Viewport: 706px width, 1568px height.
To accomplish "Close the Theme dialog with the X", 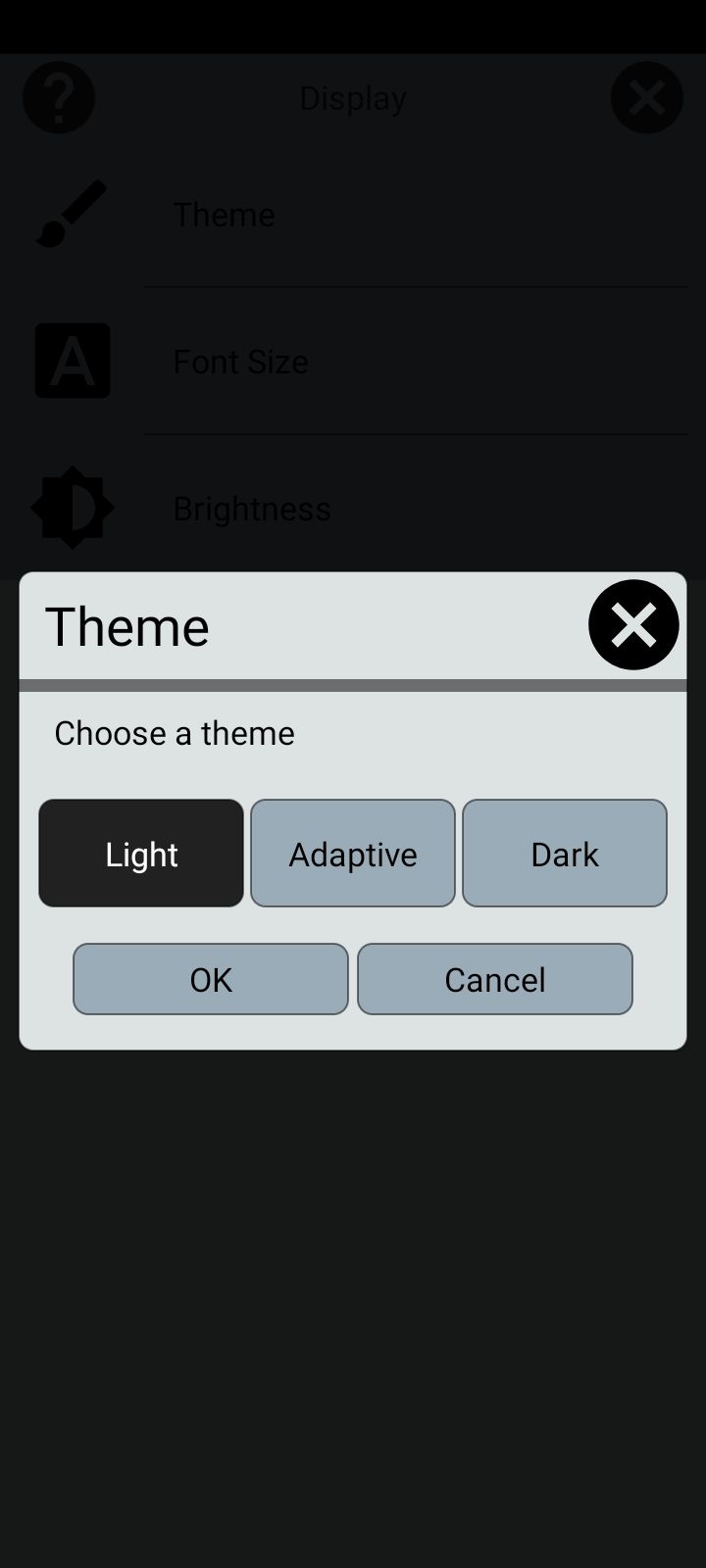I will click(633, 624).
